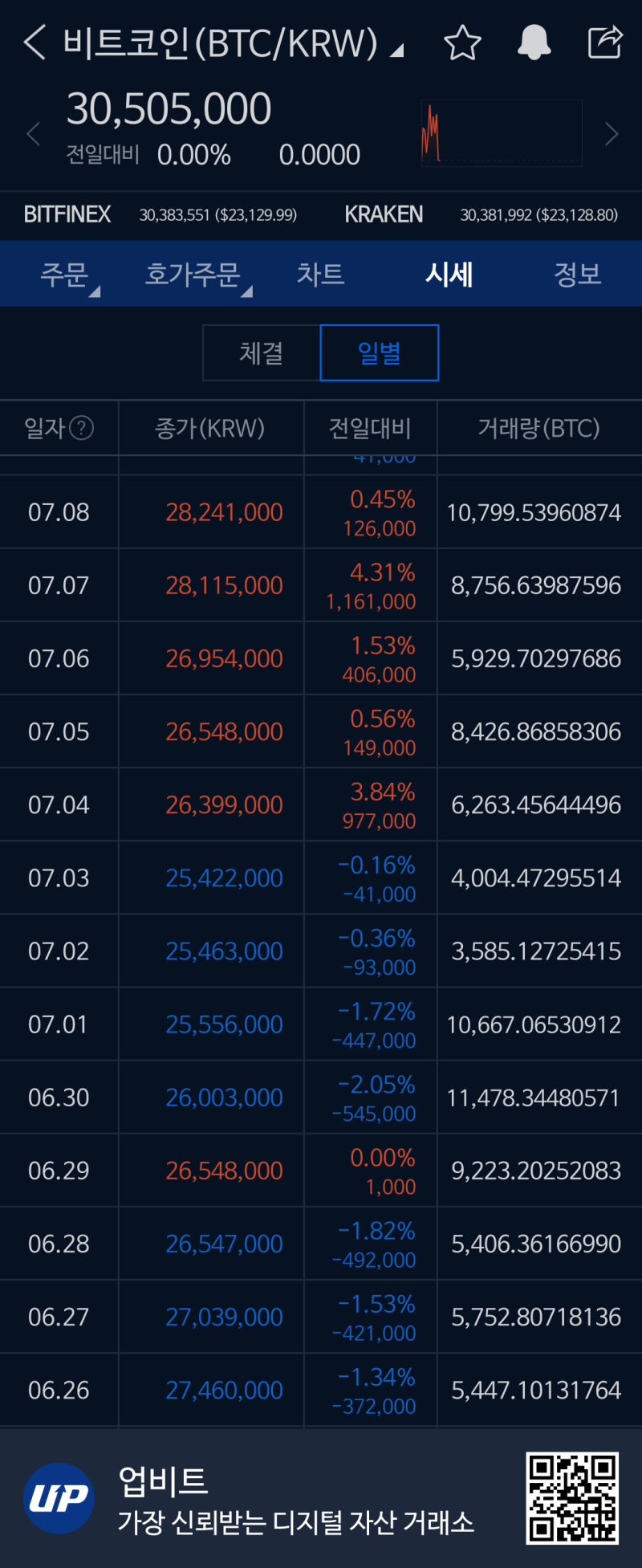Show the 체결 trade list

click(x=262, y=352)
